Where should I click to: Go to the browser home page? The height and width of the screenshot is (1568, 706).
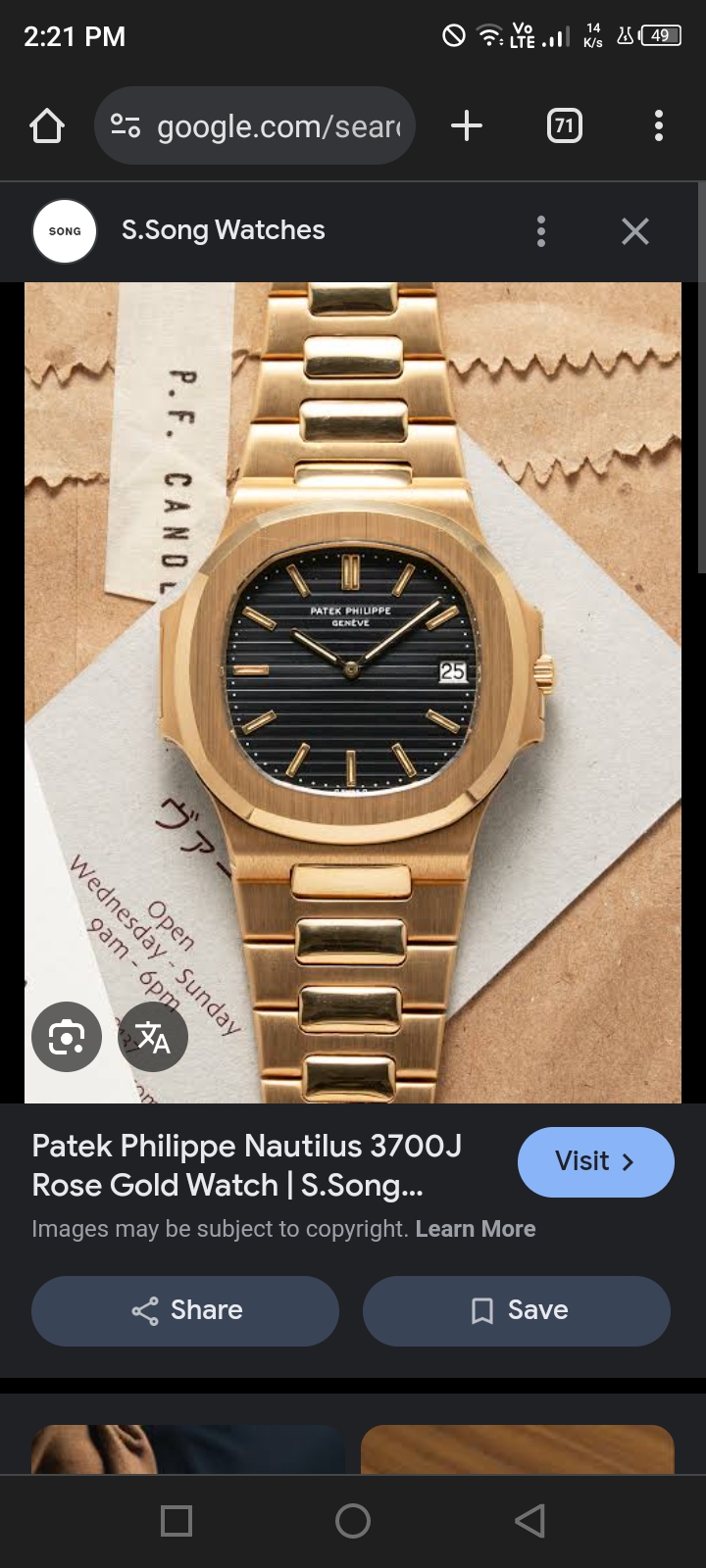(x=47, y=126)
